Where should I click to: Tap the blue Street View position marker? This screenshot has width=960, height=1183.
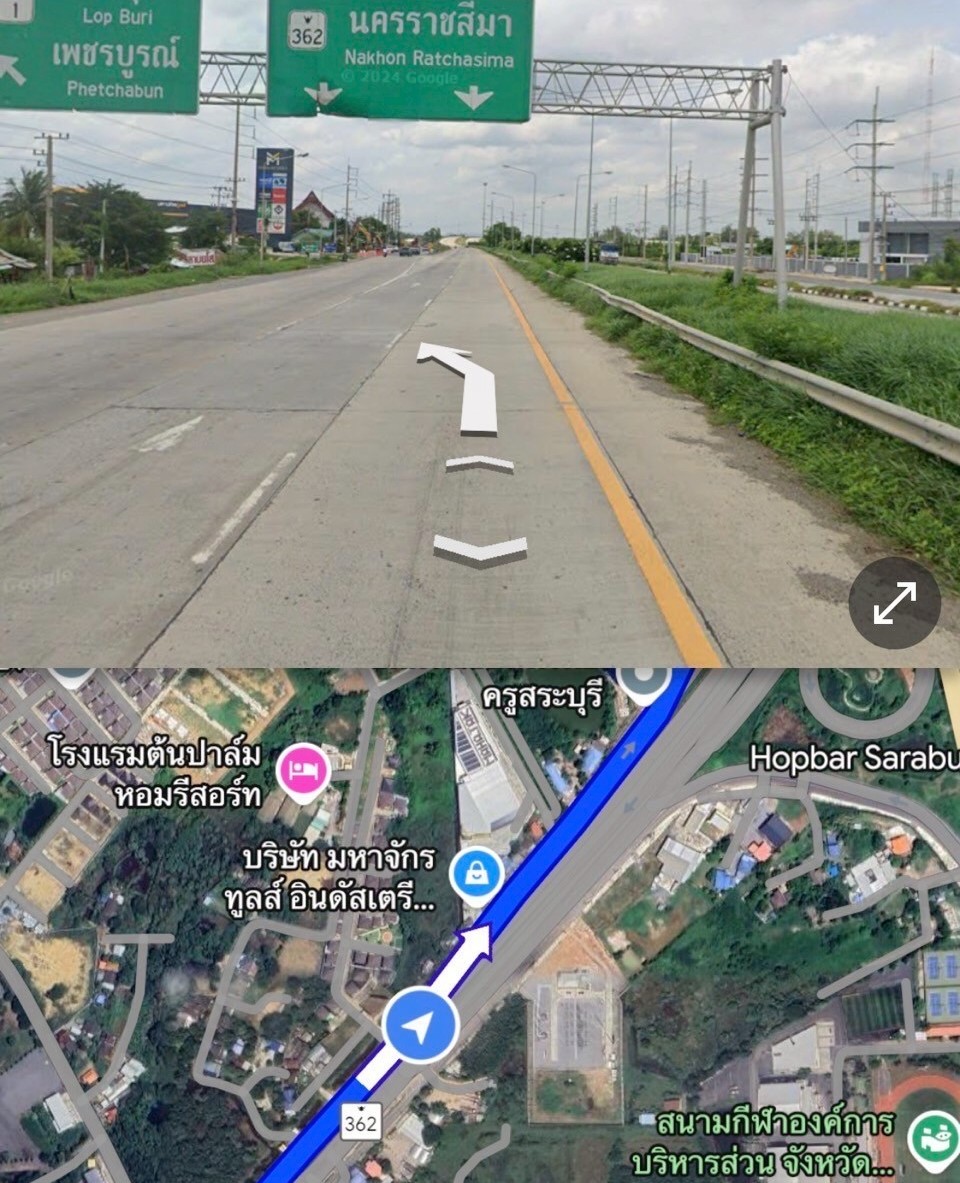pyautogui.click(x=421, y=1025)
